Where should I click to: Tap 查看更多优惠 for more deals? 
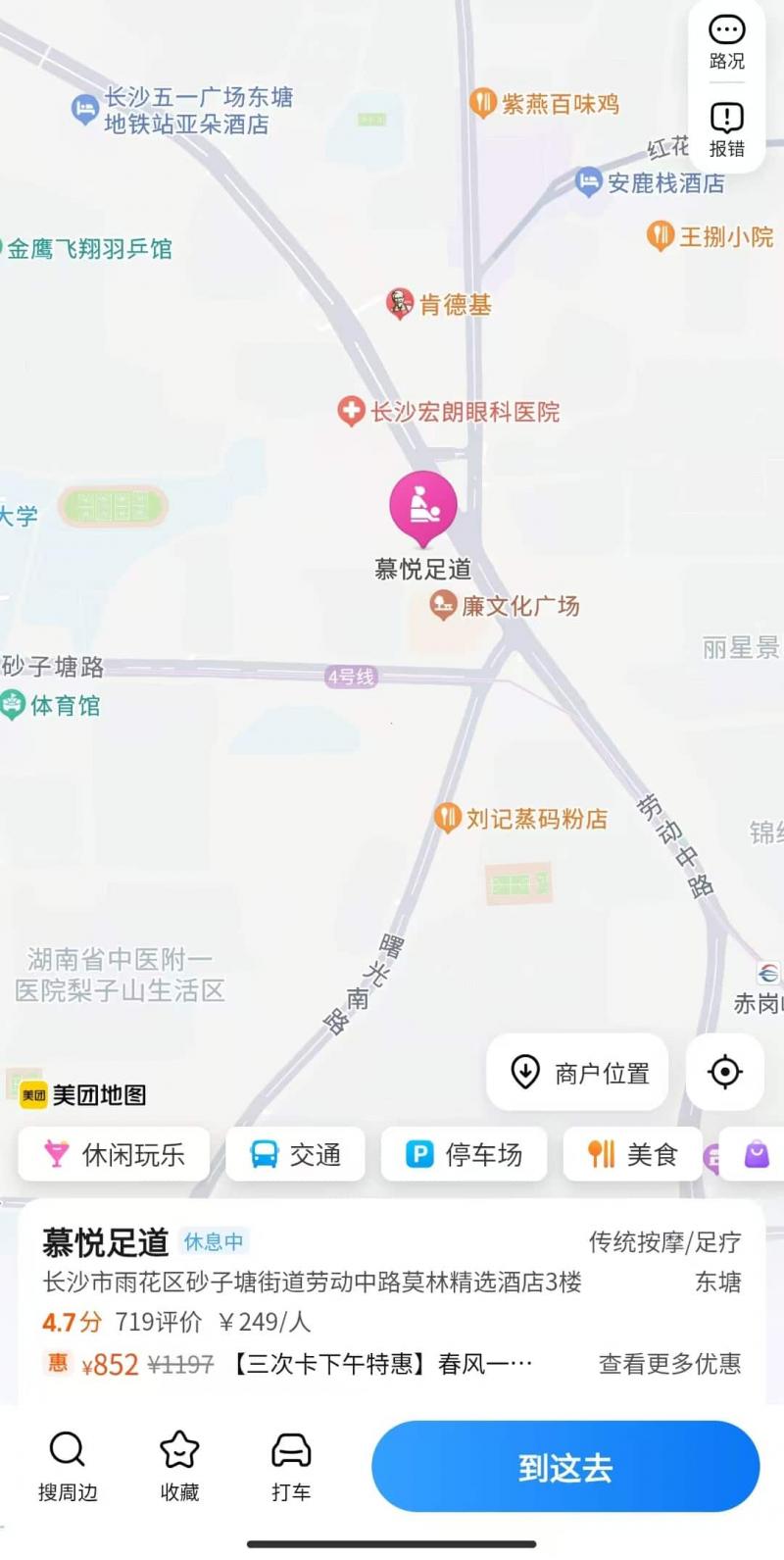point(669,1363)
